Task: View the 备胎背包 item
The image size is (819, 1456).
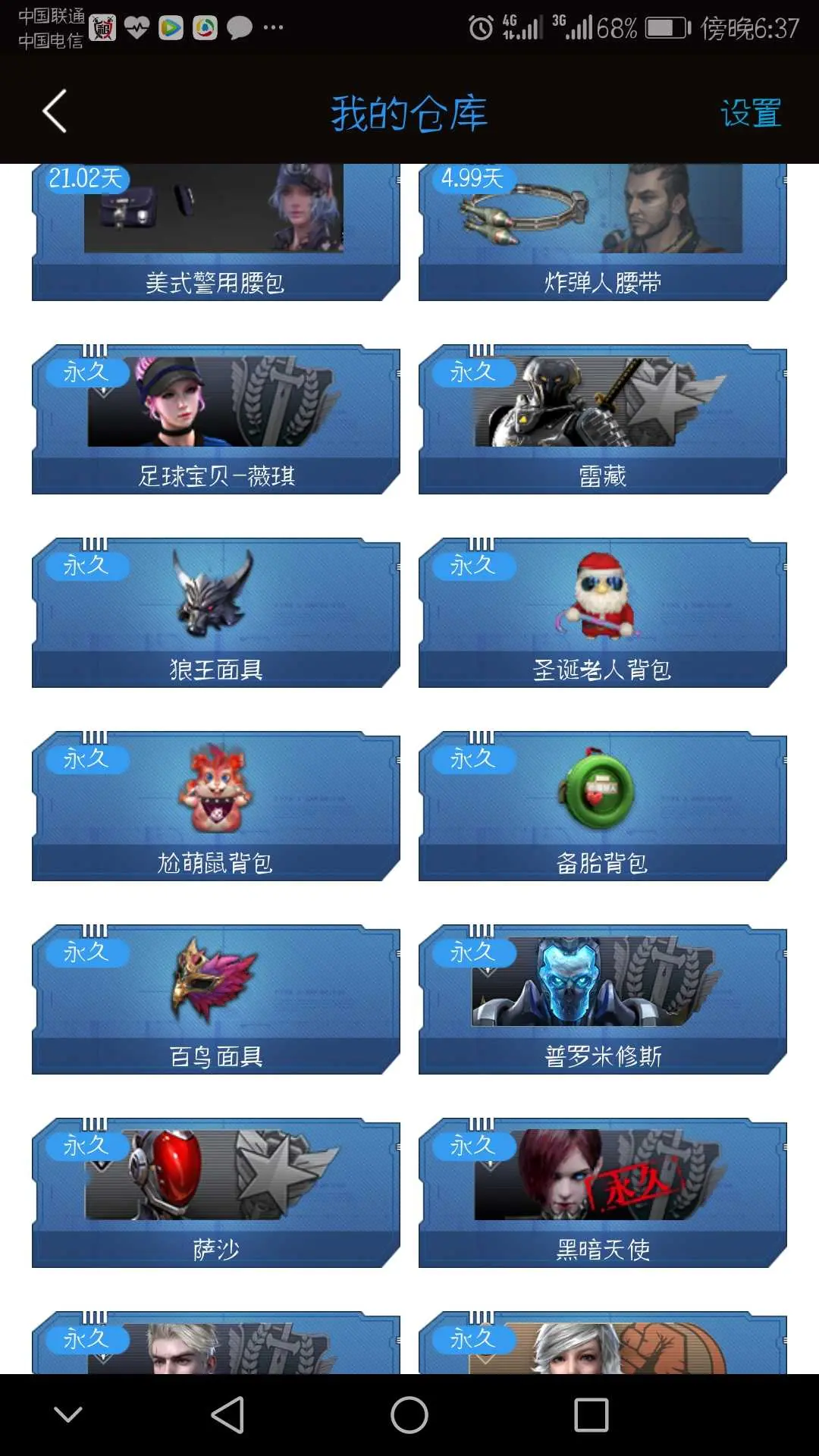Action: [x=603, y=806]
